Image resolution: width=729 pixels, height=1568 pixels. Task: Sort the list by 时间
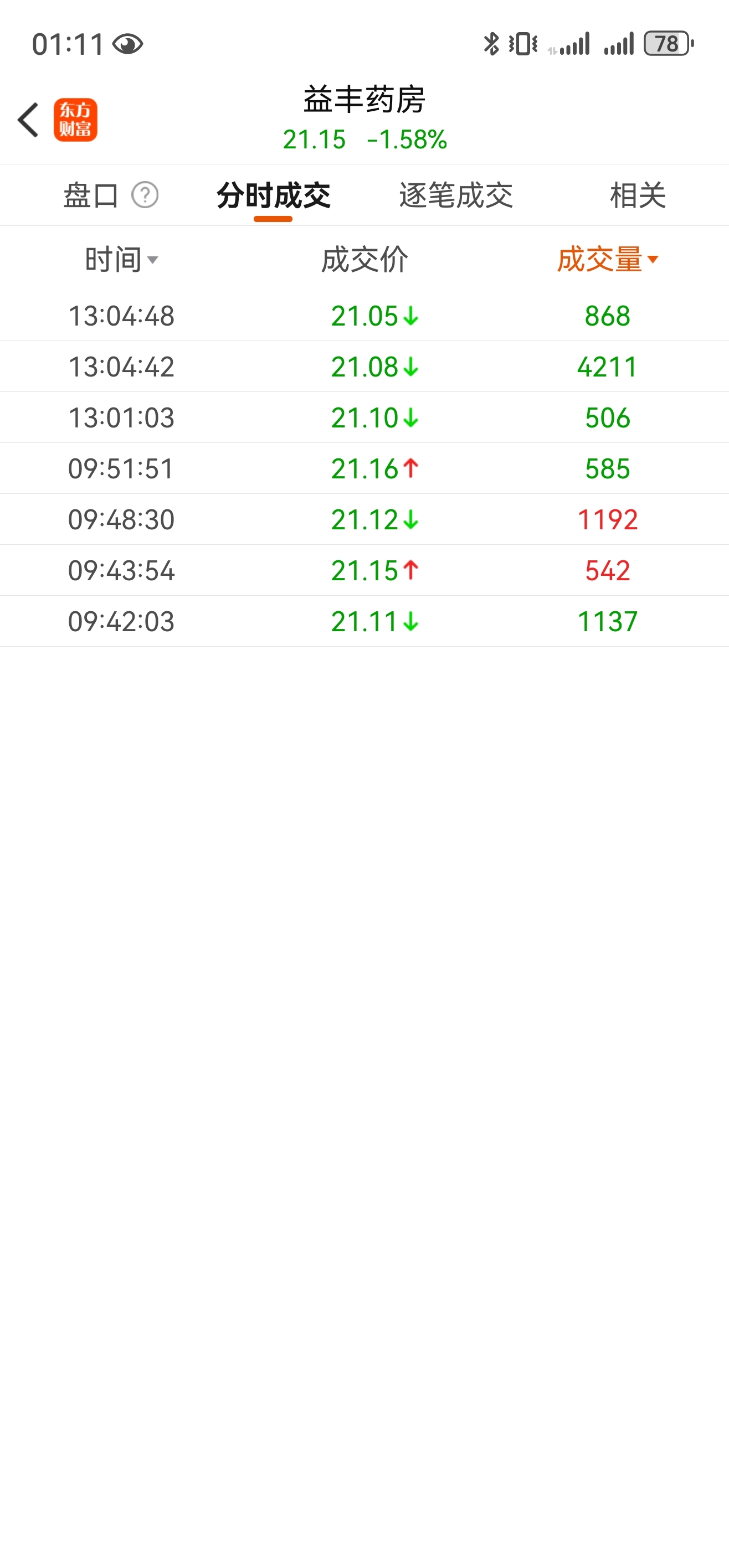pyautogui.click(x=121, y=260)
